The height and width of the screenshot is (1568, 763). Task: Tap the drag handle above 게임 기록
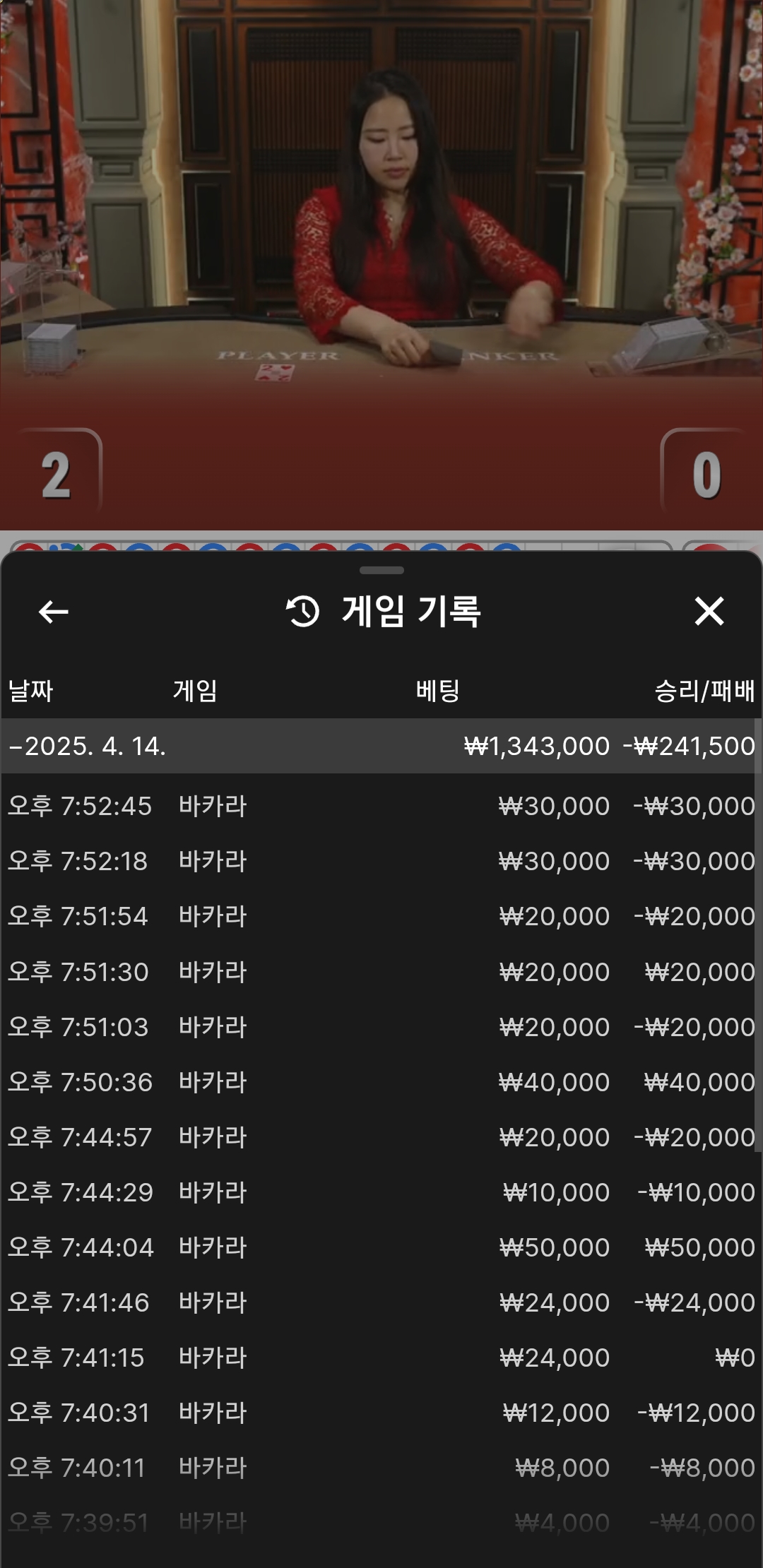381,570
